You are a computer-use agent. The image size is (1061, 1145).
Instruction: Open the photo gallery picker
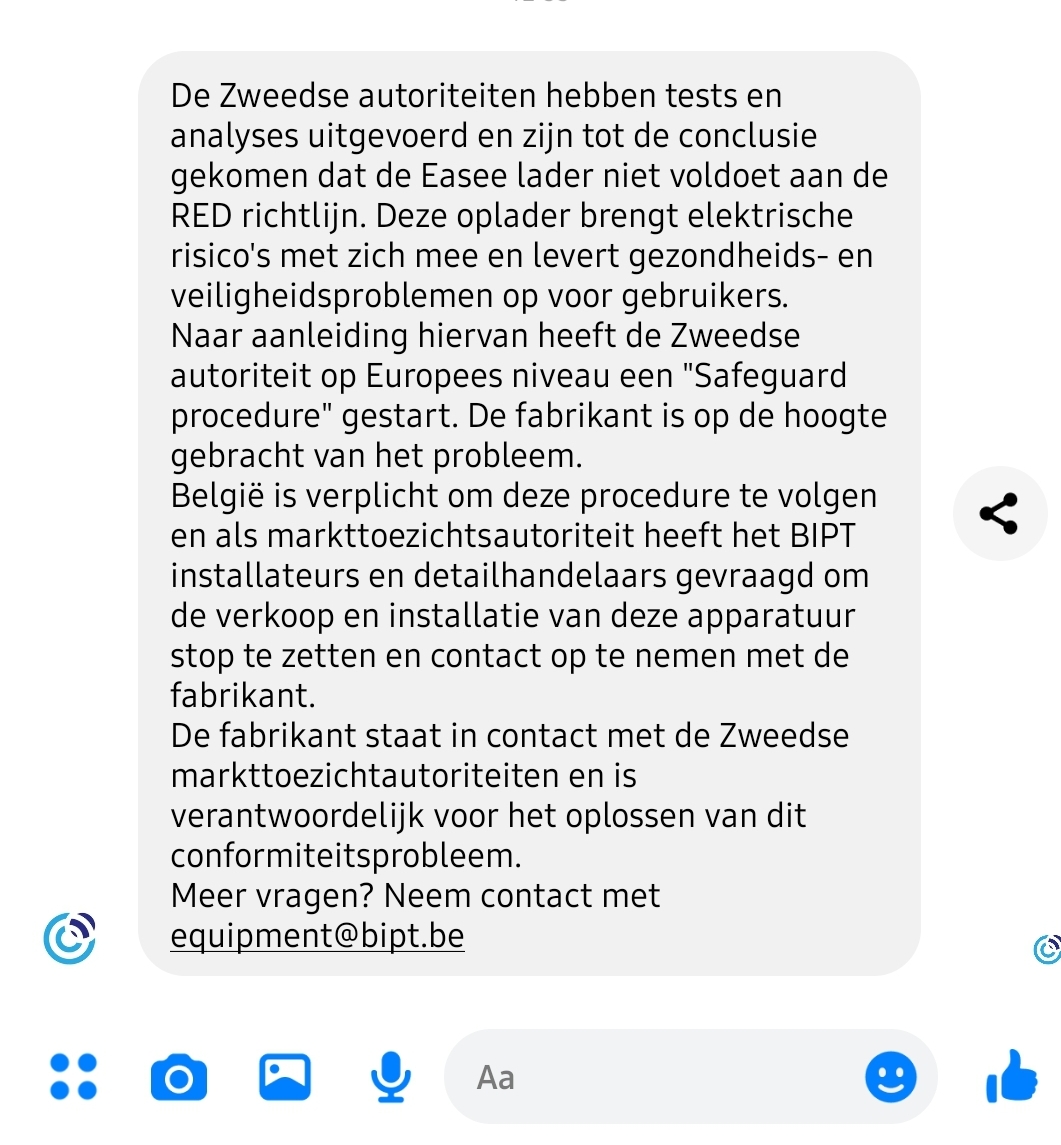285,1077
